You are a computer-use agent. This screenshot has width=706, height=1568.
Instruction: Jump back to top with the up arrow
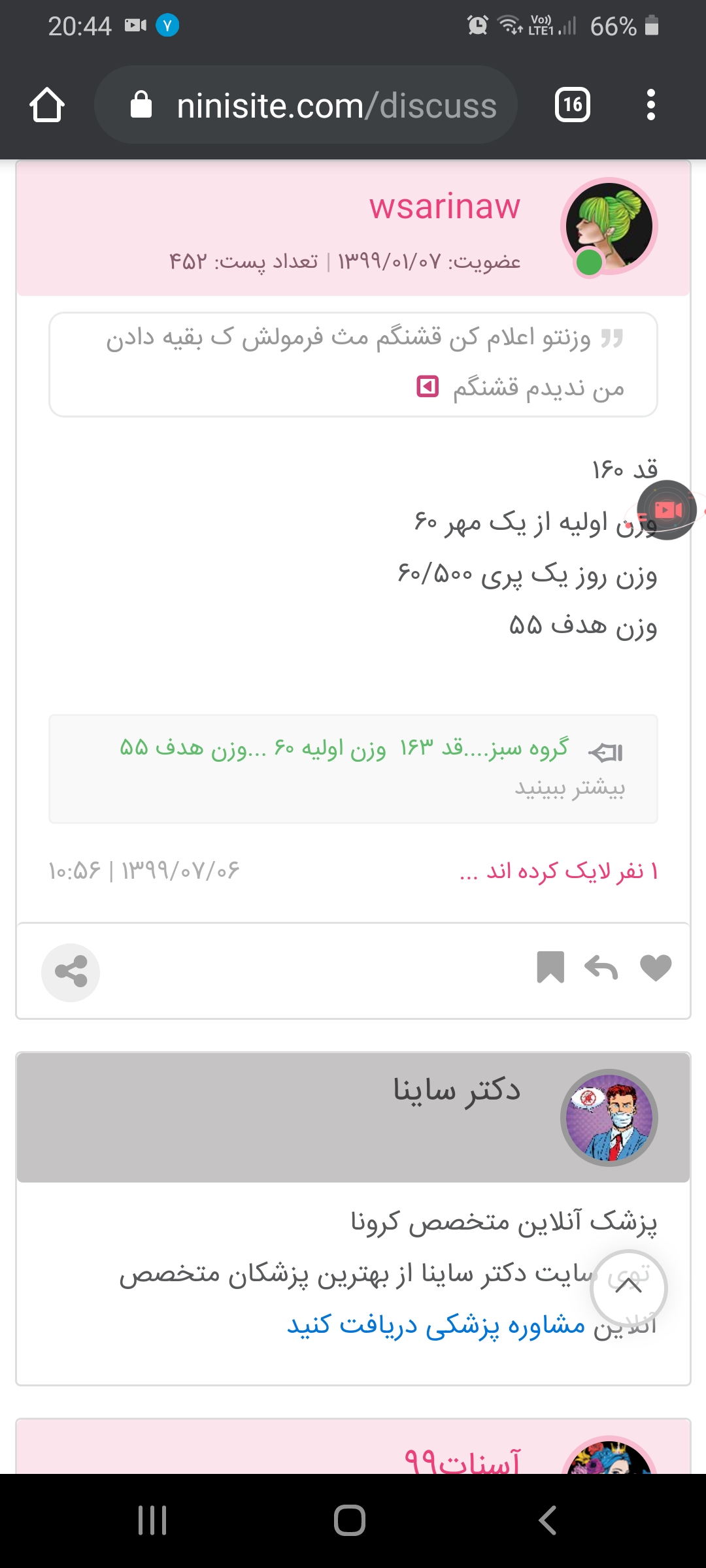pos(628,1288)
